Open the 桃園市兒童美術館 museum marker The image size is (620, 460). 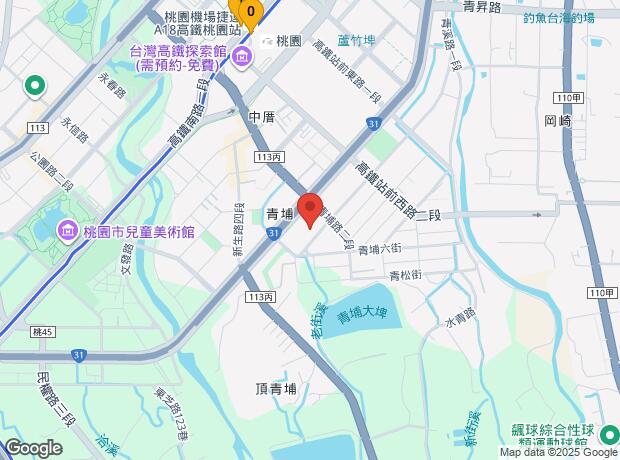pos(69,231)
